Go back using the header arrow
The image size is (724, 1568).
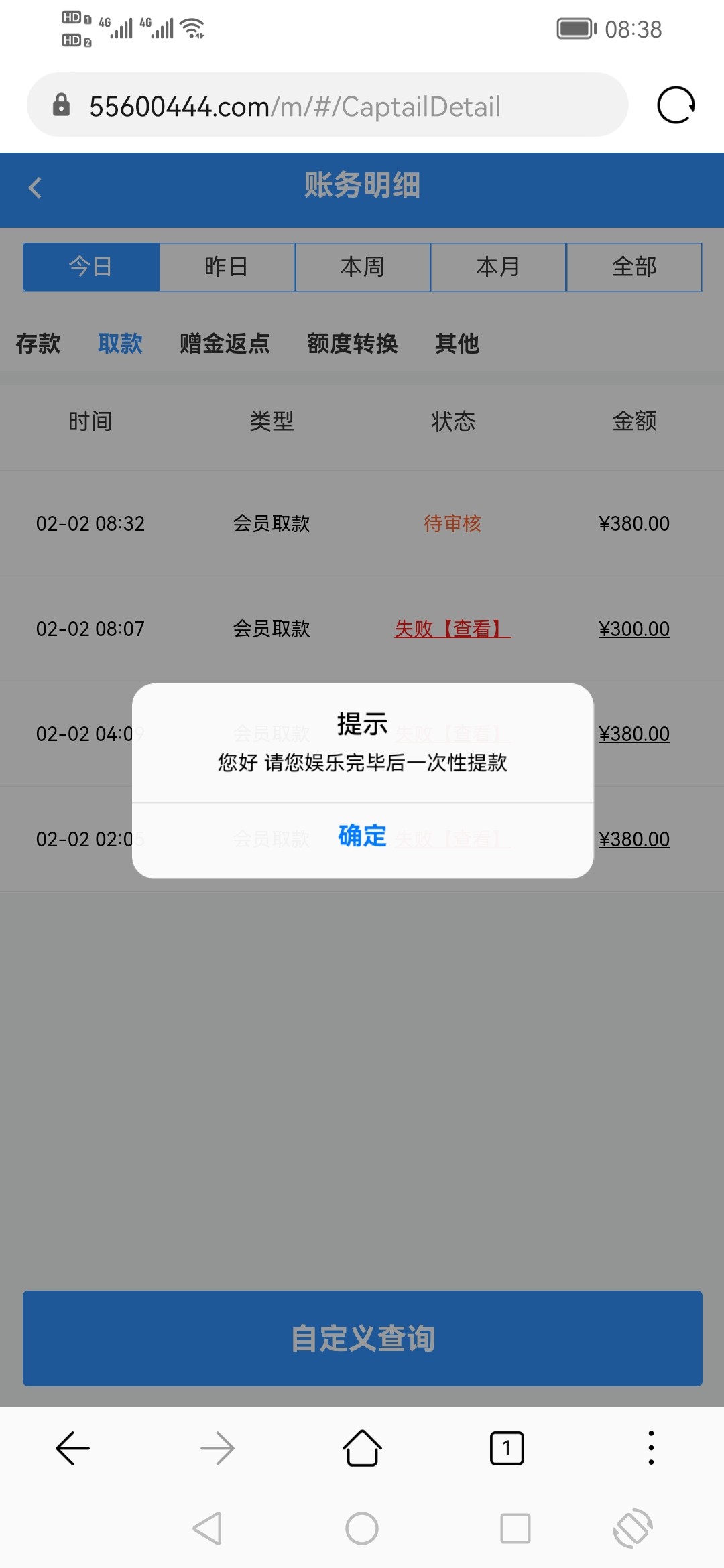pos(36,188)
